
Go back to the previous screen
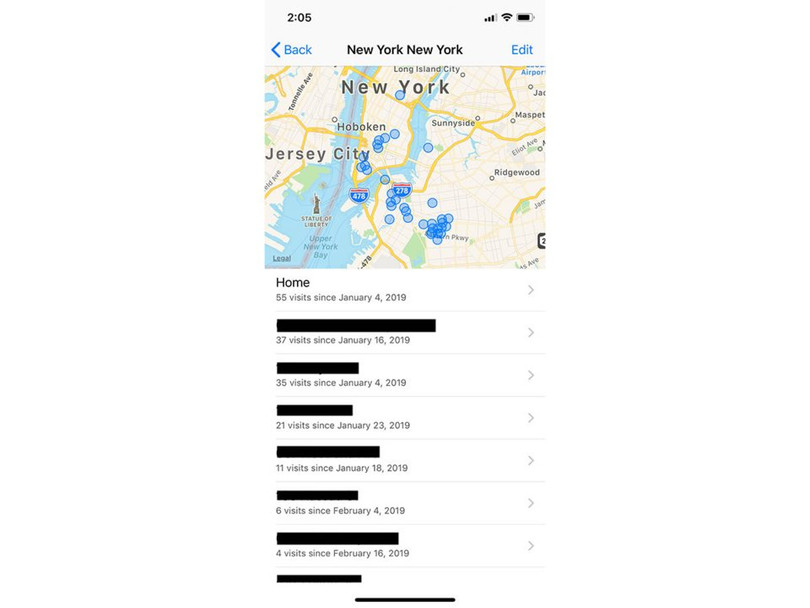(x=291, y=50)
